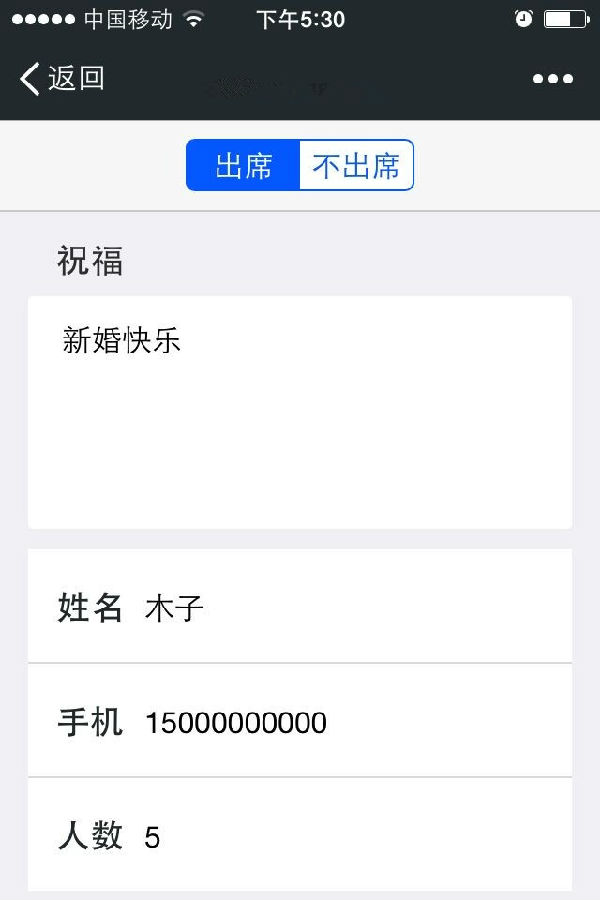Tap the 返回 back button
This screenshot has width=600, height=900.
[62, 78]
